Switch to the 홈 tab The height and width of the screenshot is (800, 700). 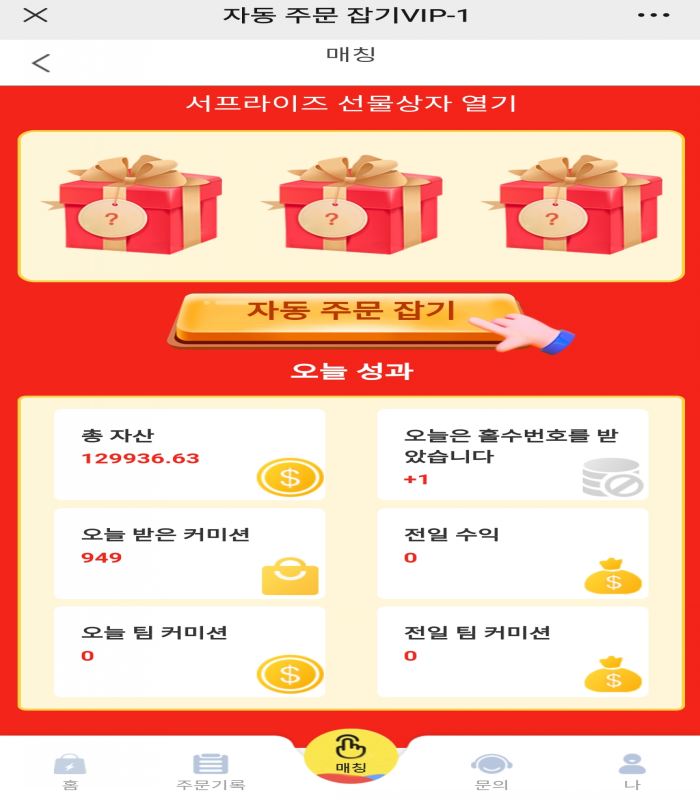70,771
